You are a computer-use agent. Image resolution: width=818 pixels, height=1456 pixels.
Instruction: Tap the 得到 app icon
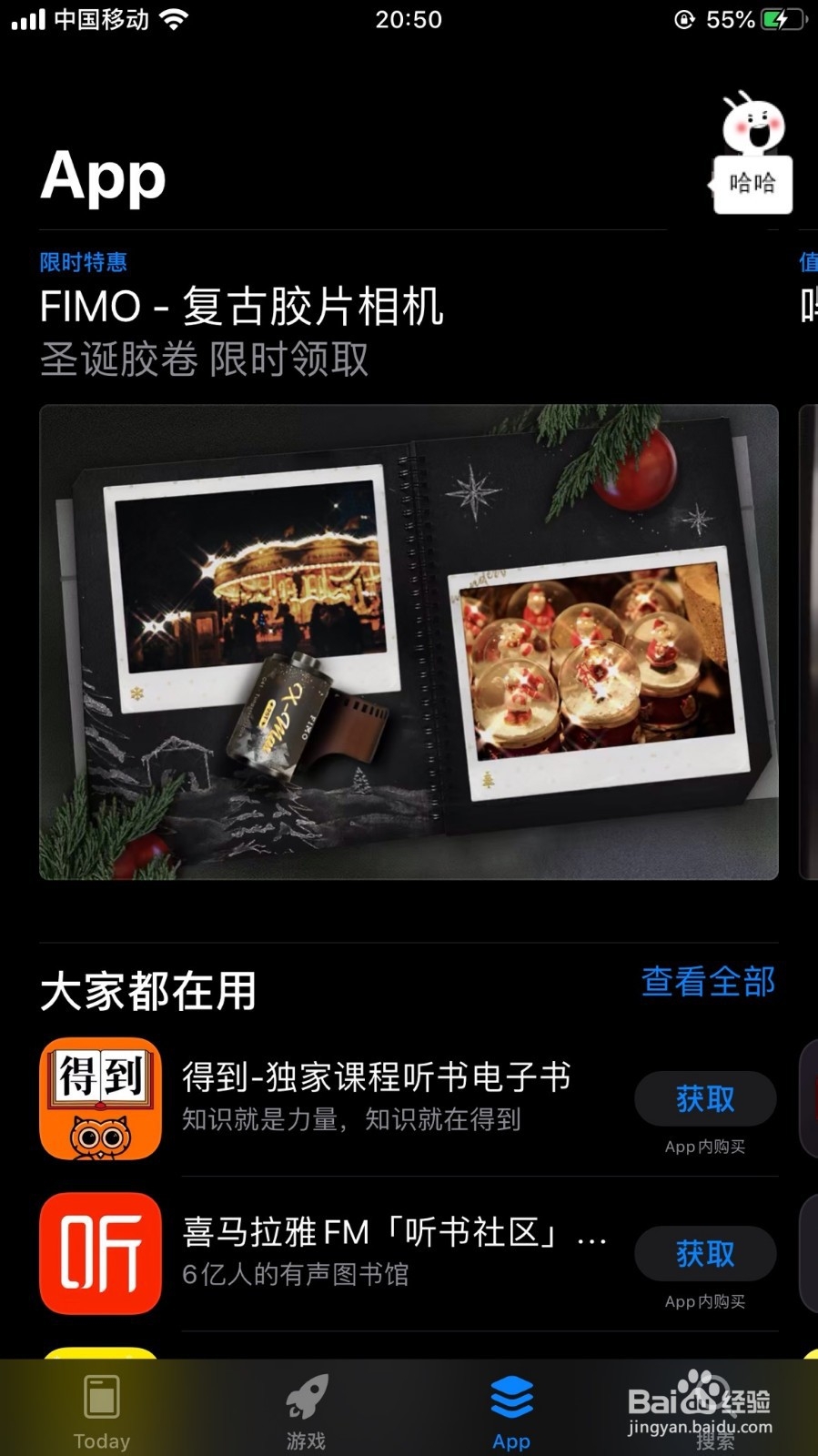click(100, 1098)
